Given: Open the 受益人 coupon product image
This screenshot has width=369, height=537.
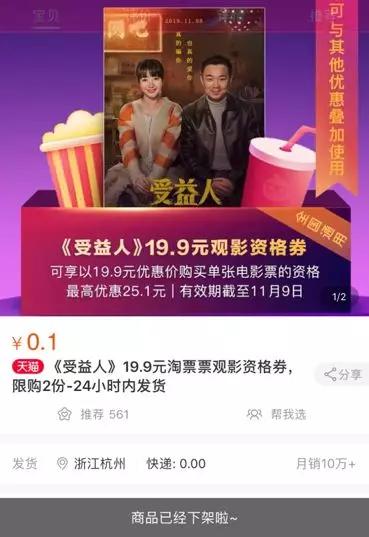Looking at the screenshot, I should coord(184,158).
